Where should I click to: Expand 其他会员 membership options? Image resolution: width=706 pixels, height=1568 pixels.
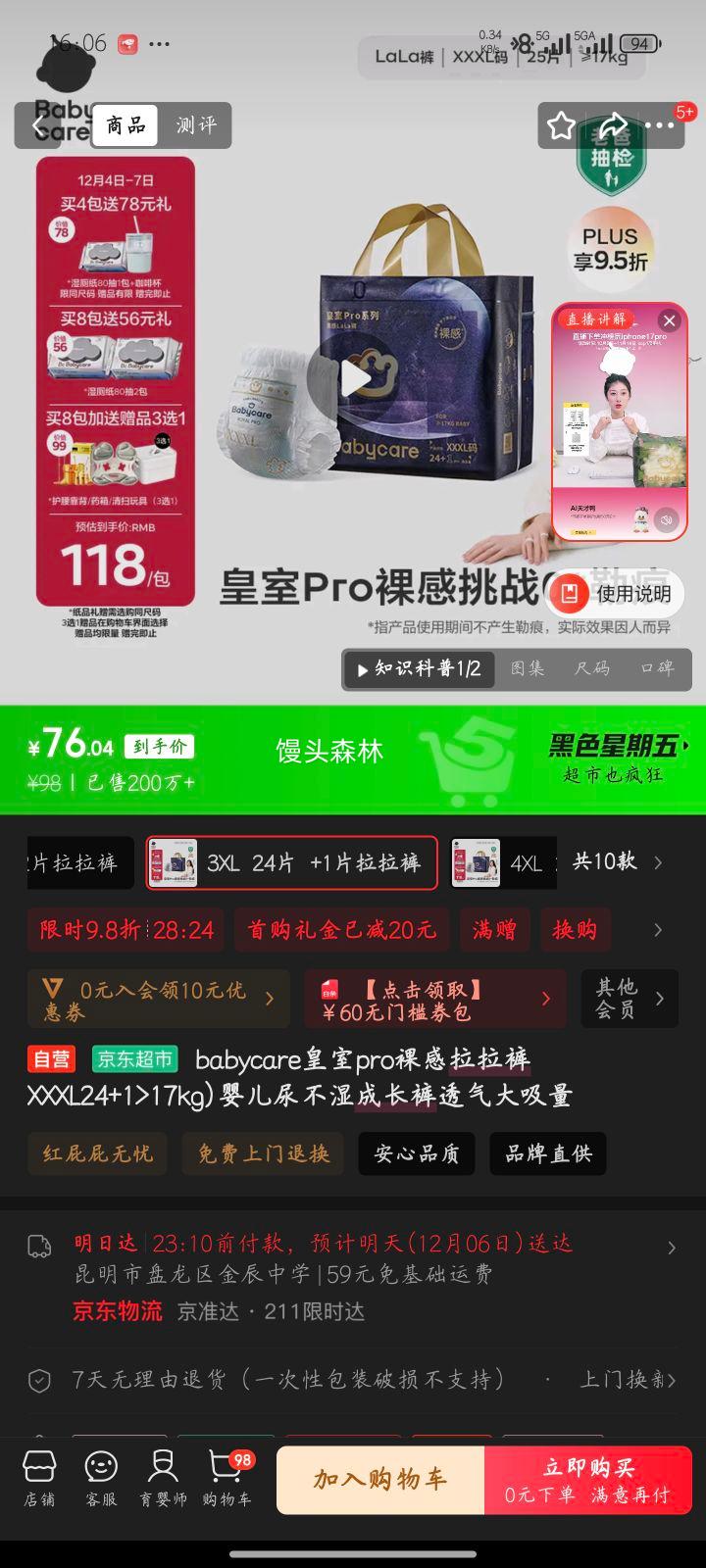coord(629,999)
